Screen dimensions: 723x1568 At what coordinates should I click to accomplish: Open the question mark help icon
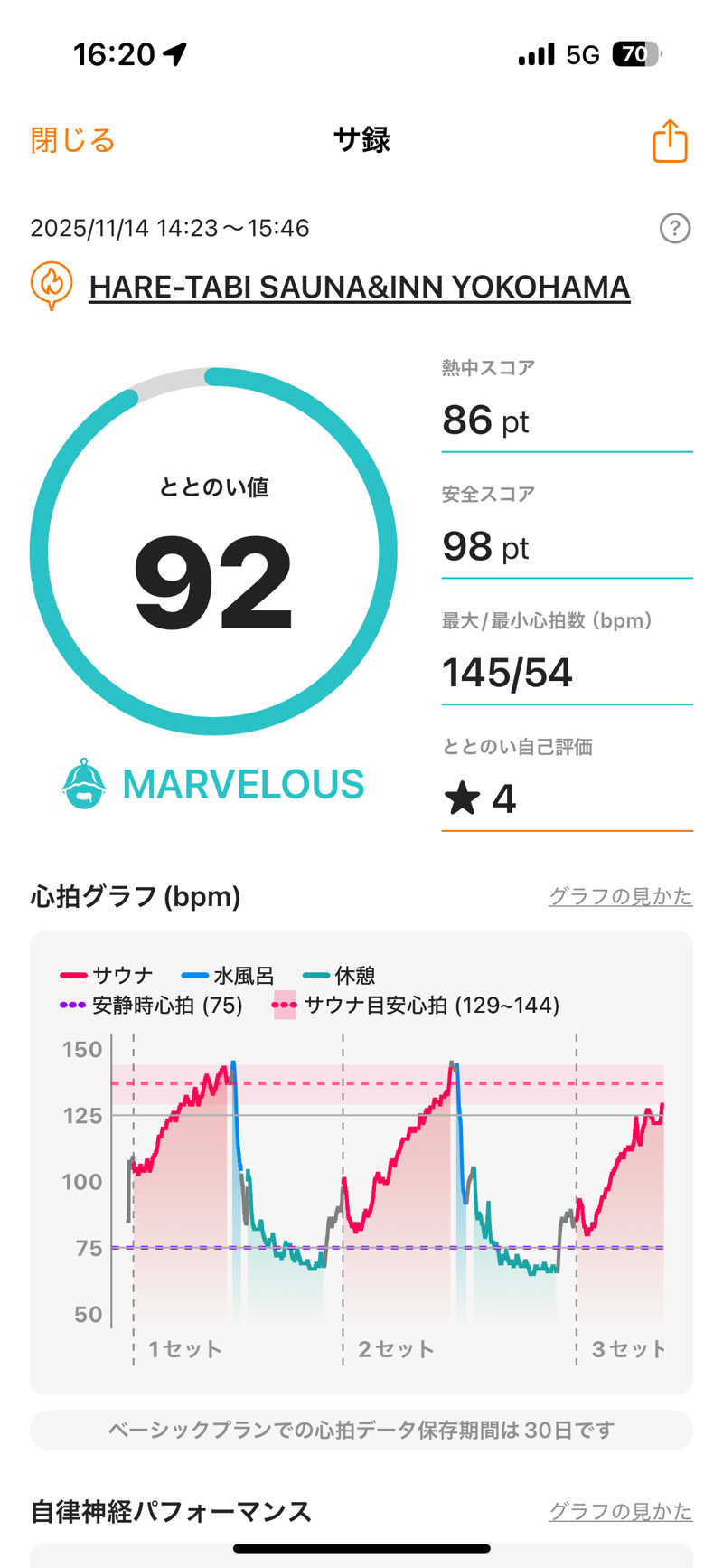point(674,228)
